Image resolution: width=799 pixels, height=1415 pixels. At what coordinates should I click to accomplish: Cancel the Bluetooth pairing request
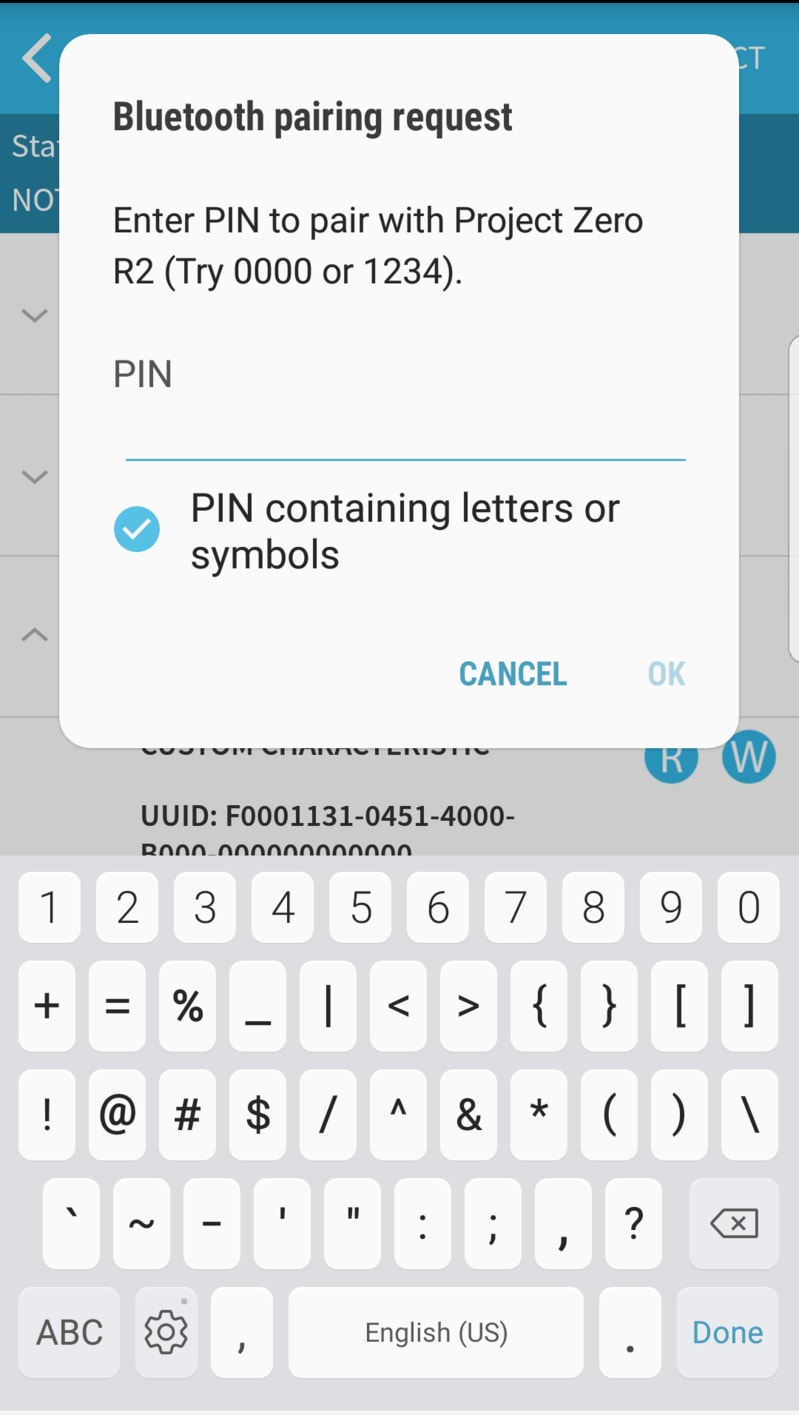pos(512,674)
